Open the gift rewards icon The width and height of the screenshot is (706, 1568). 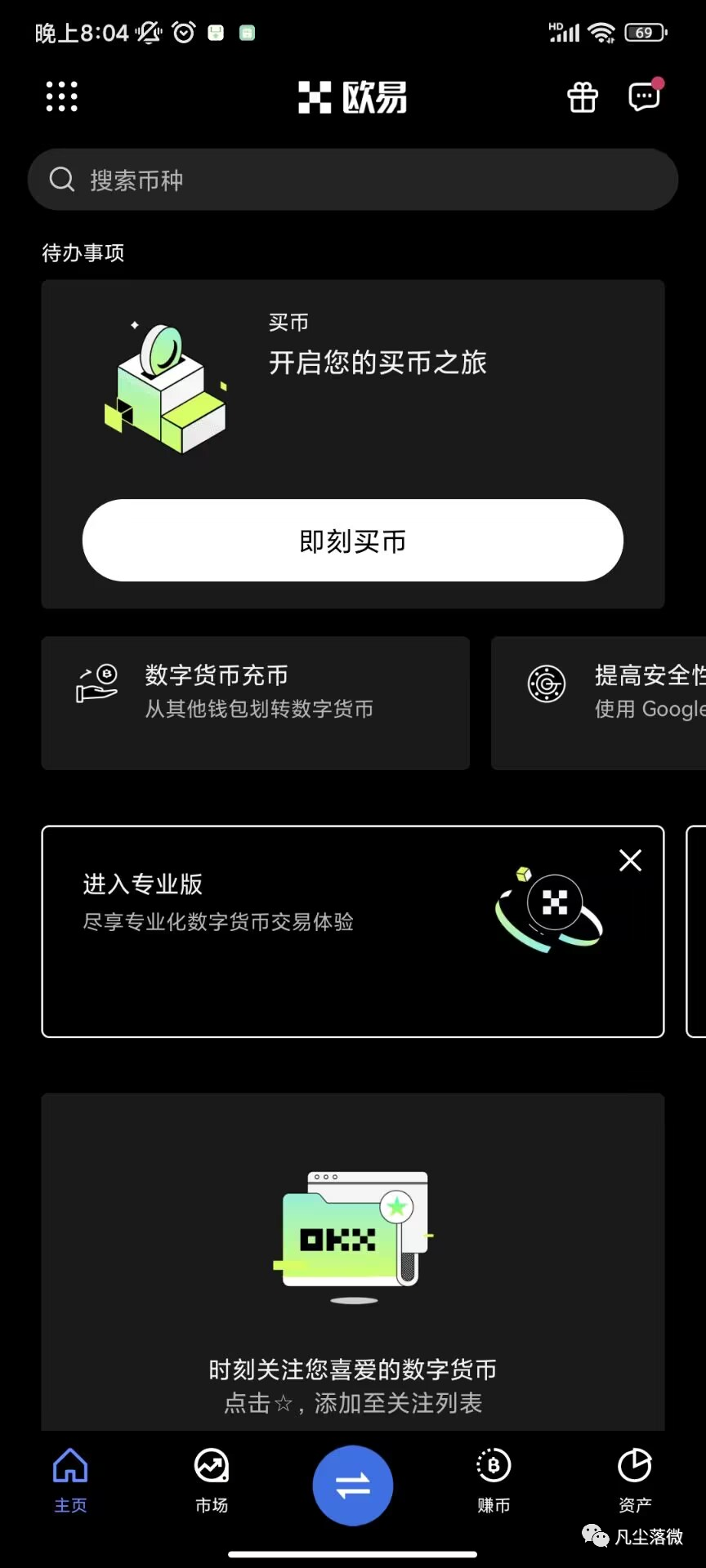coord(583,97)
